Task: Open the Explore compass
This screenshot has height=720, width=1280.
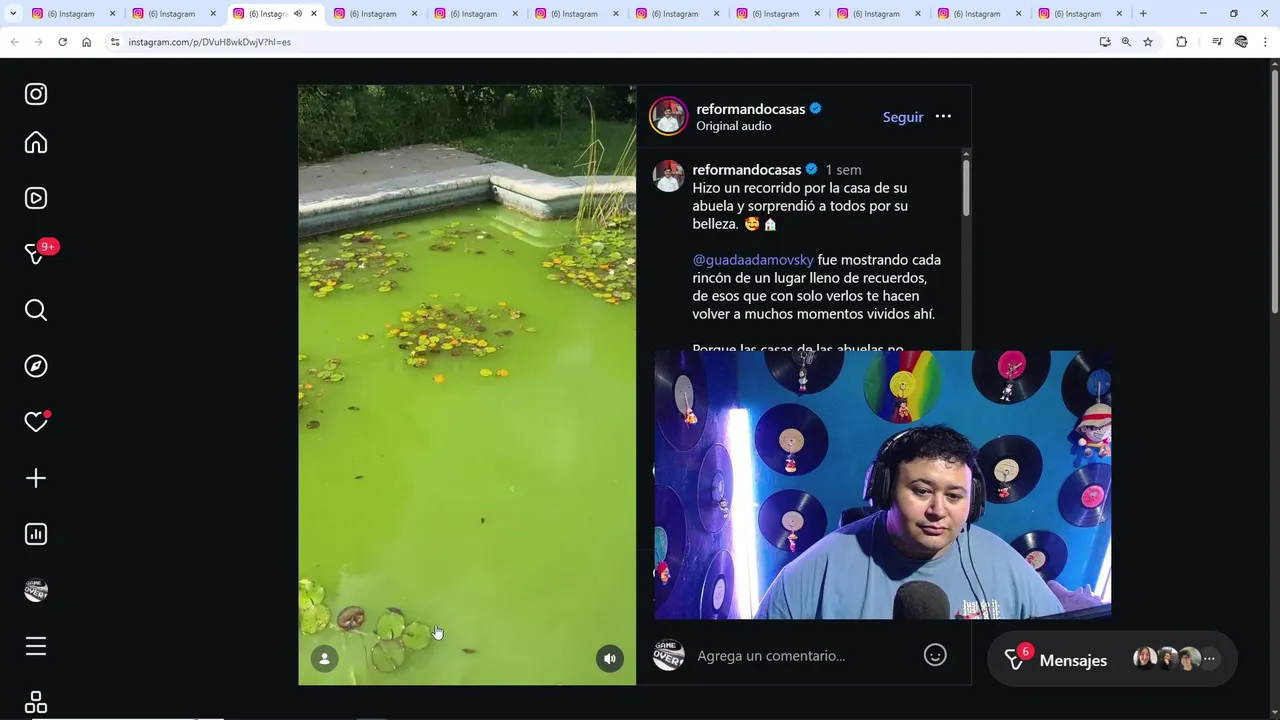Action: click(36, 366)
